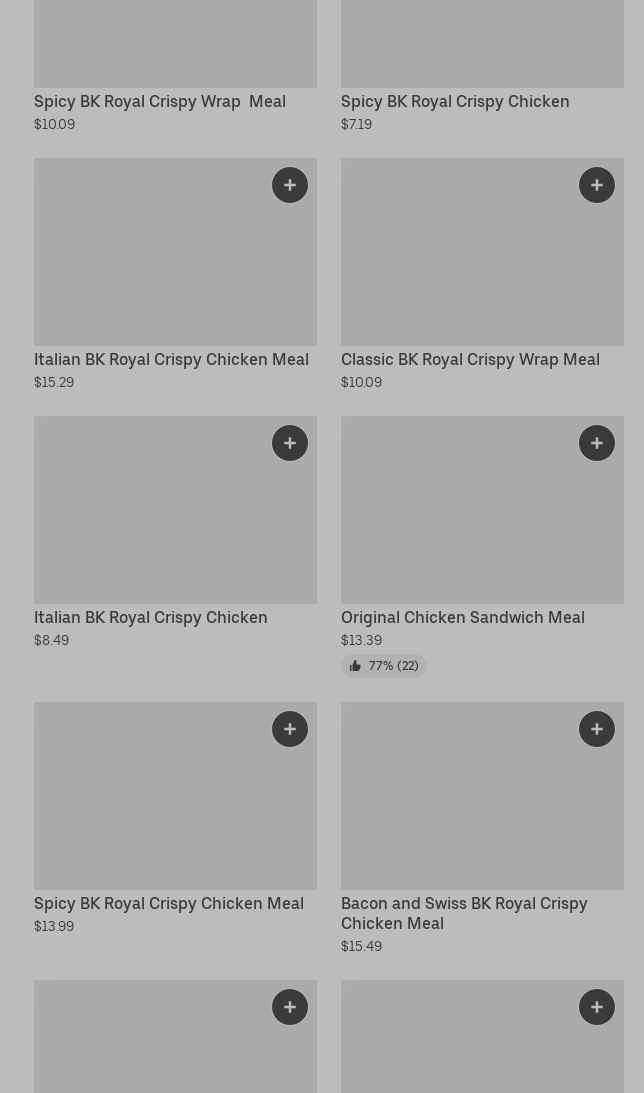Add Italian BK Royal Crispy Chicken Meal

(x=290, y=185)
